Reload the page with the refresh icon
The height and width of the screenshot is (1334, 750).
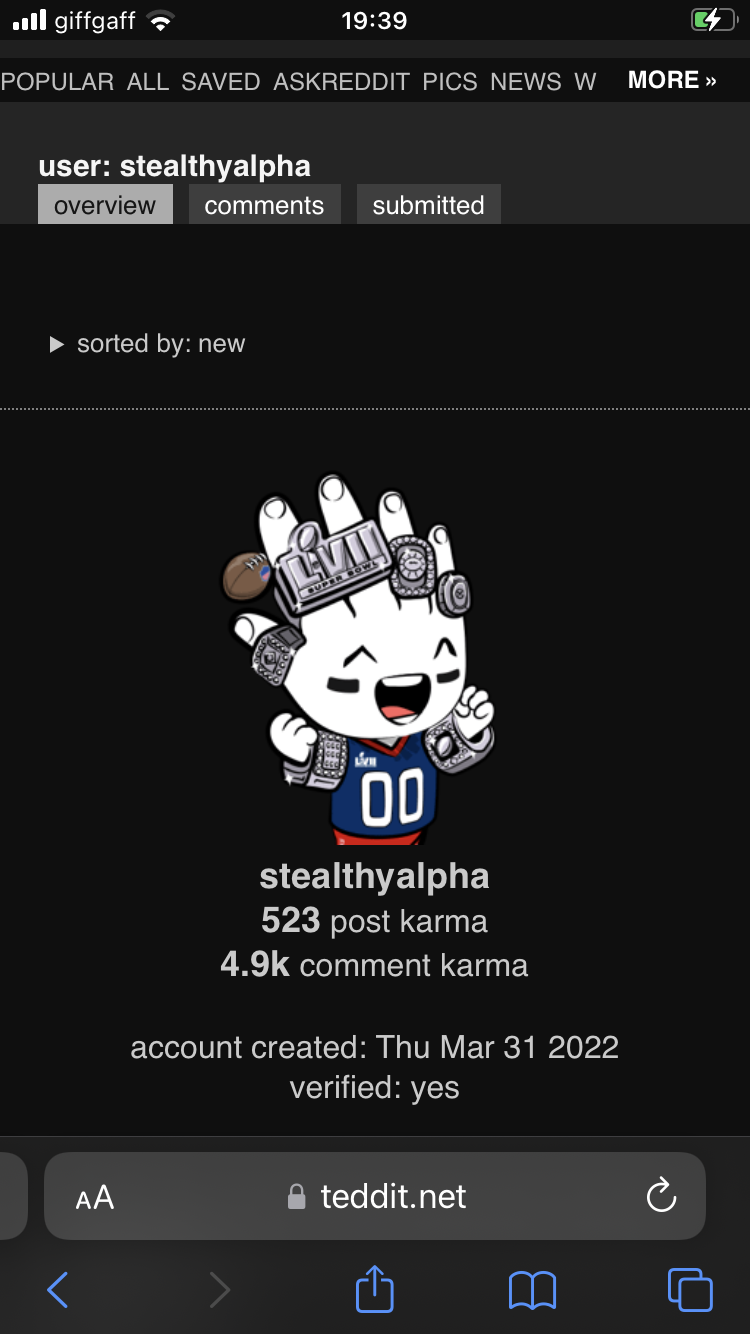click(x=661, y=1196)
